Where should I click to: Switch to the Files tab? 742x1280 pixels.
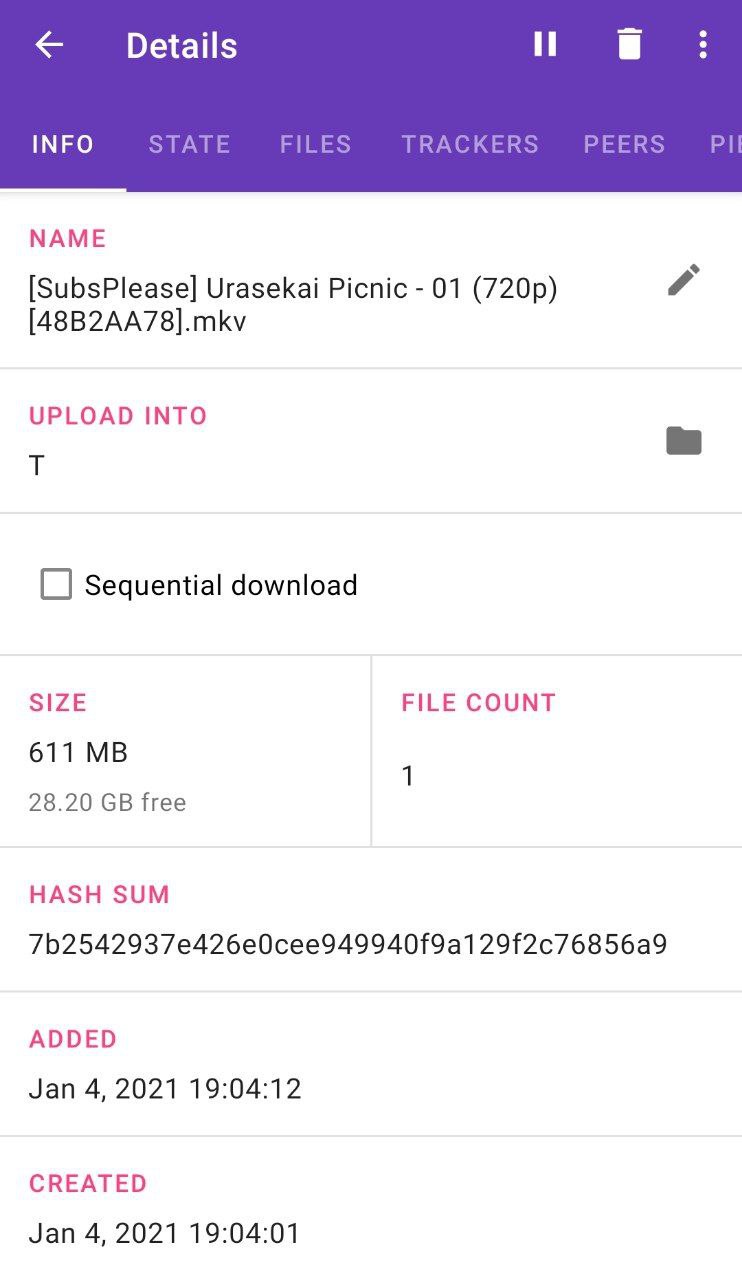(315, 144)
